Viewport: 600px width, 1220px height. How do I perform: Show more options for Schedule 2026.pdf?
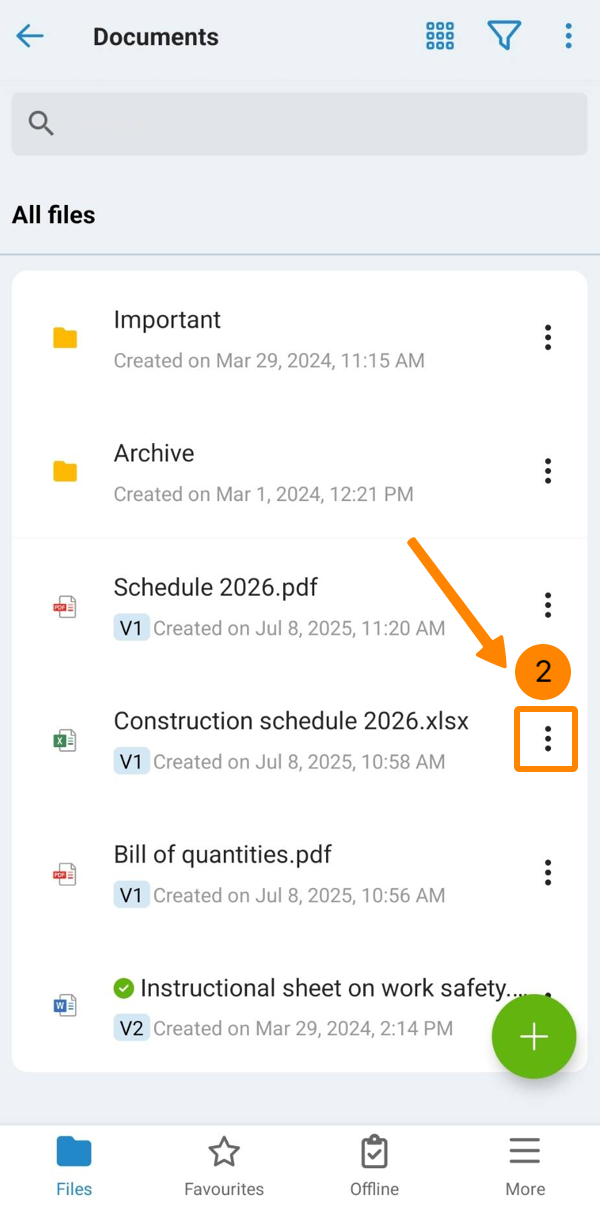point(548,604)
